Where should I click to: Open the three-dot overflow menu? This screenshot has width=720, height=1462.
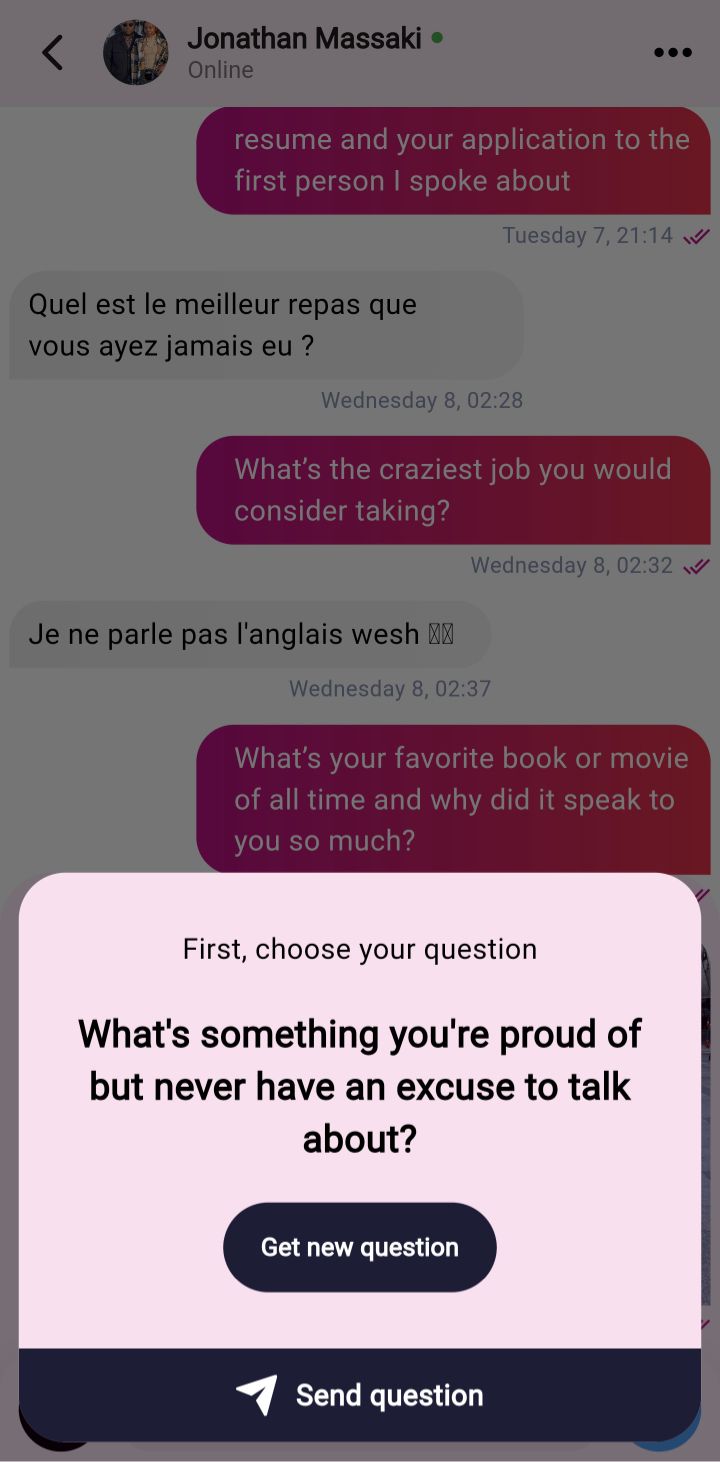673,53
